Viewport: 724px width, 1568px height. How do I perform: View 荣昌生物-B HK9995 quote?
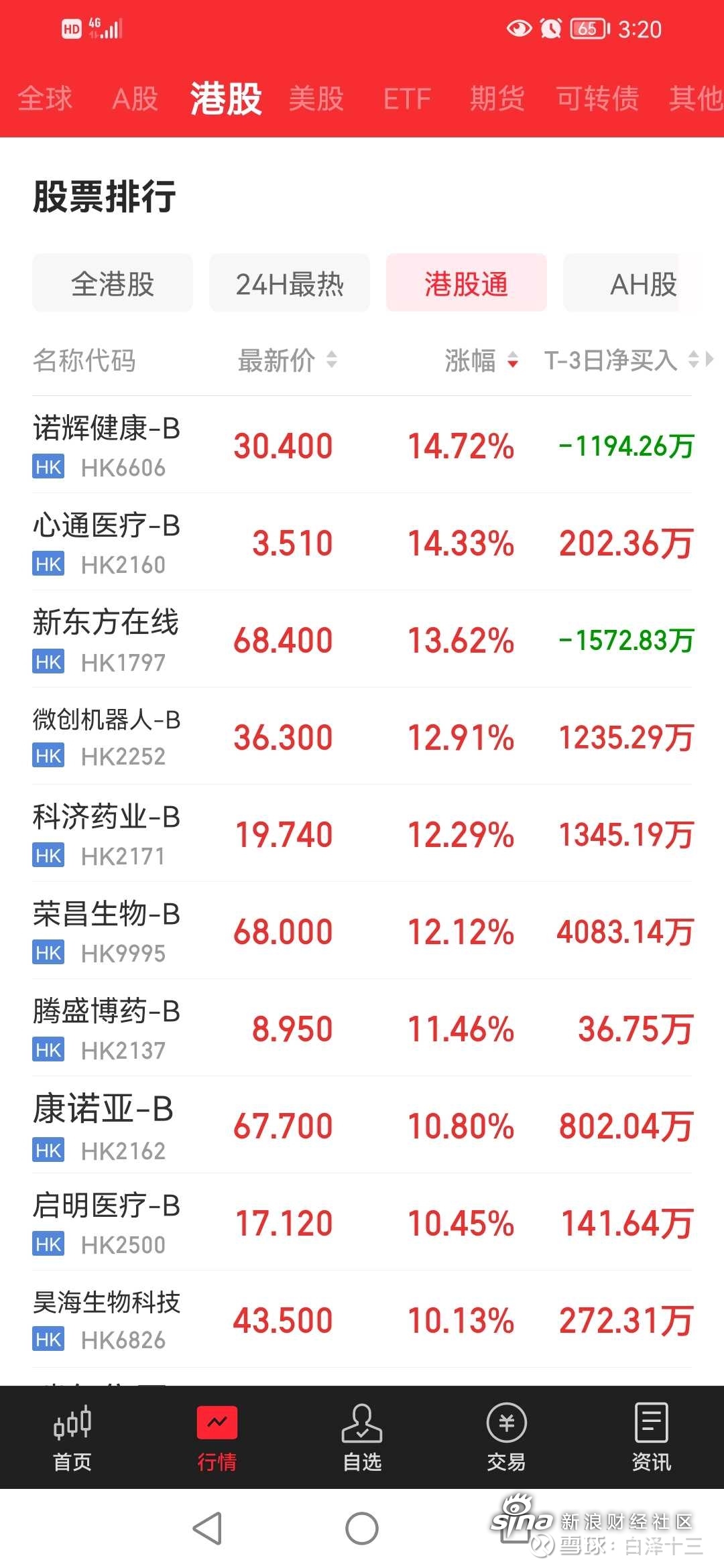[362, 931]
